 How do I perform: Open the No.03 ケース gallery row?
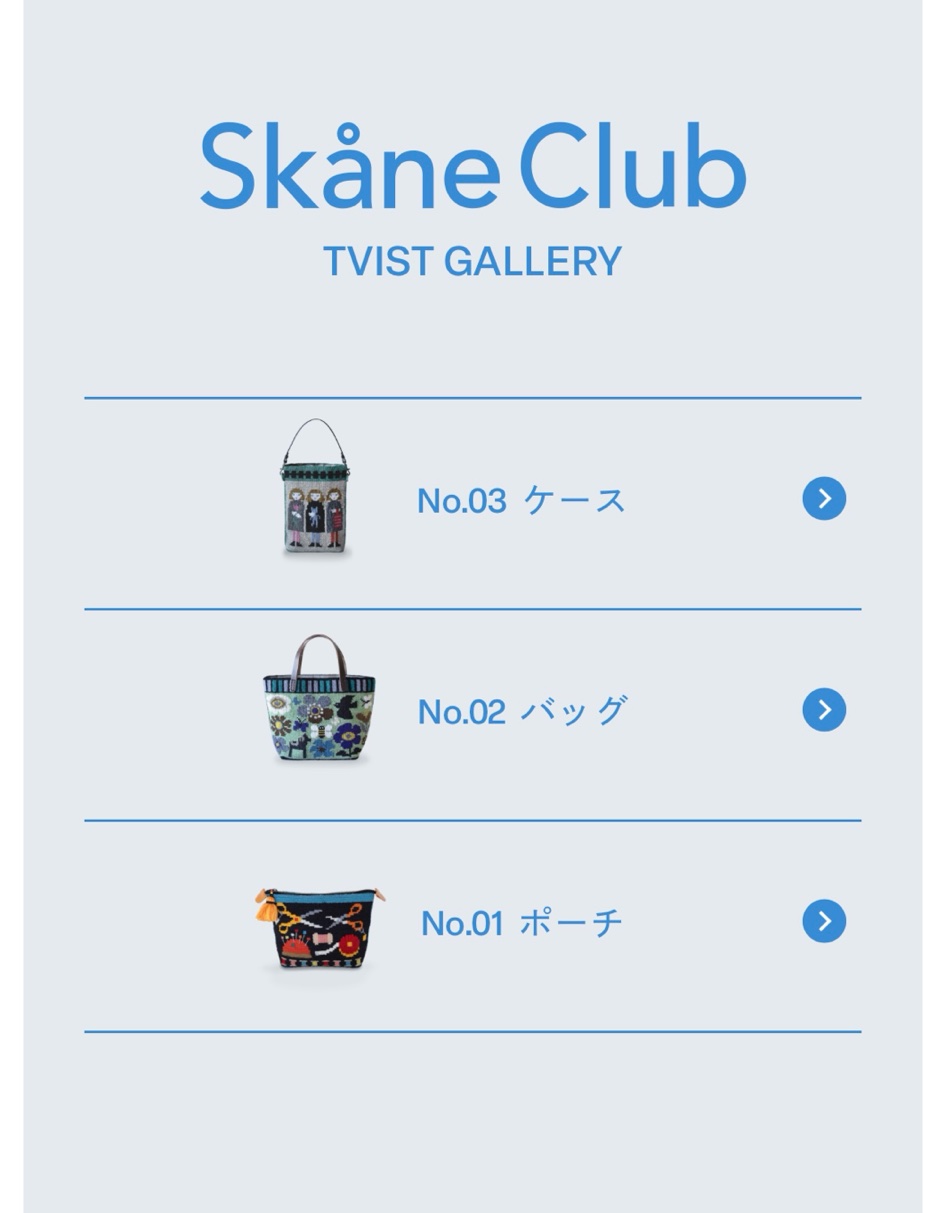pos(521,500)
